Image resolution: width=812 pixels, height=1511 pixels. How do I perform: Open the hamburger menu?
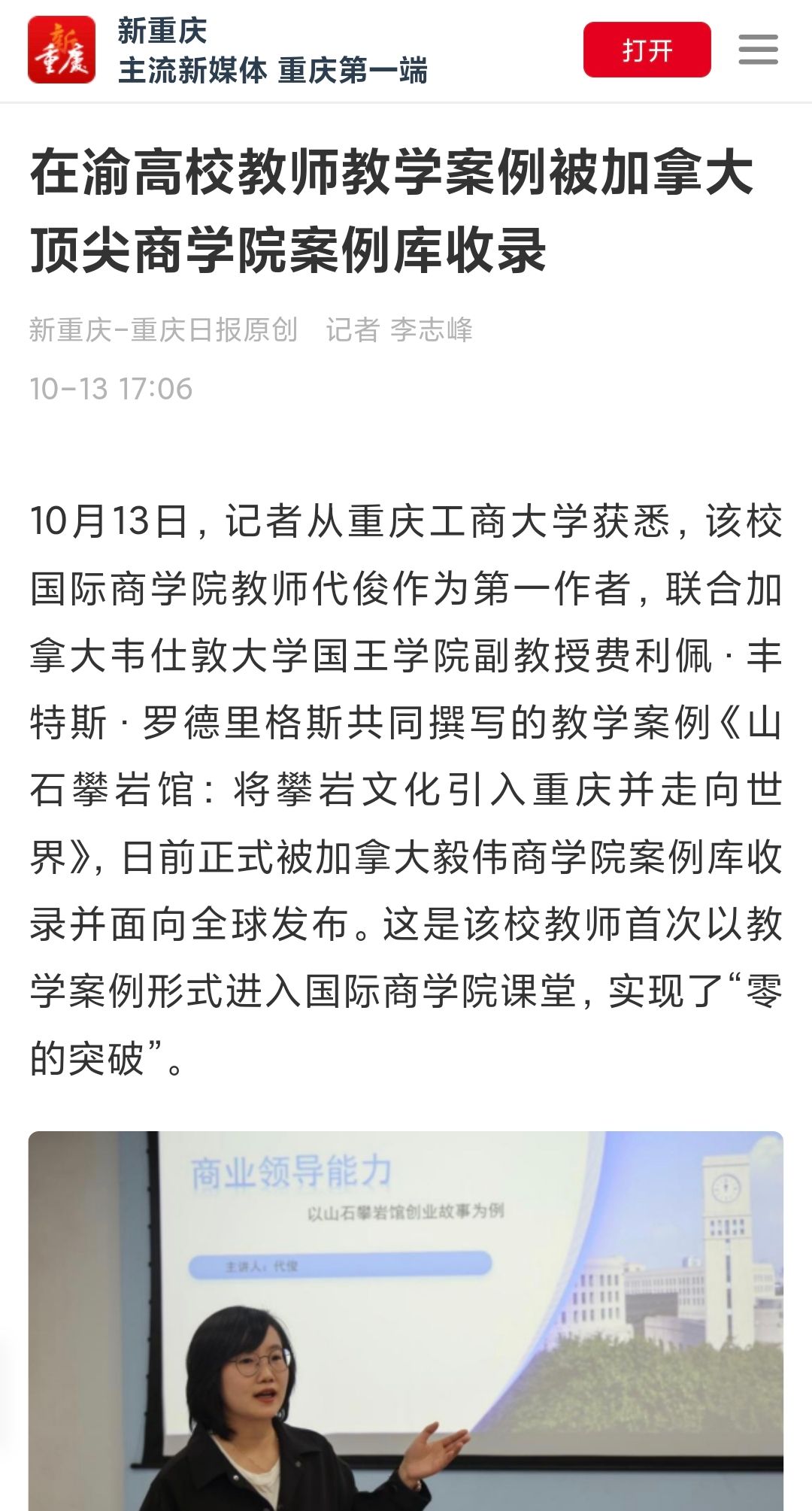coord(758,50)
